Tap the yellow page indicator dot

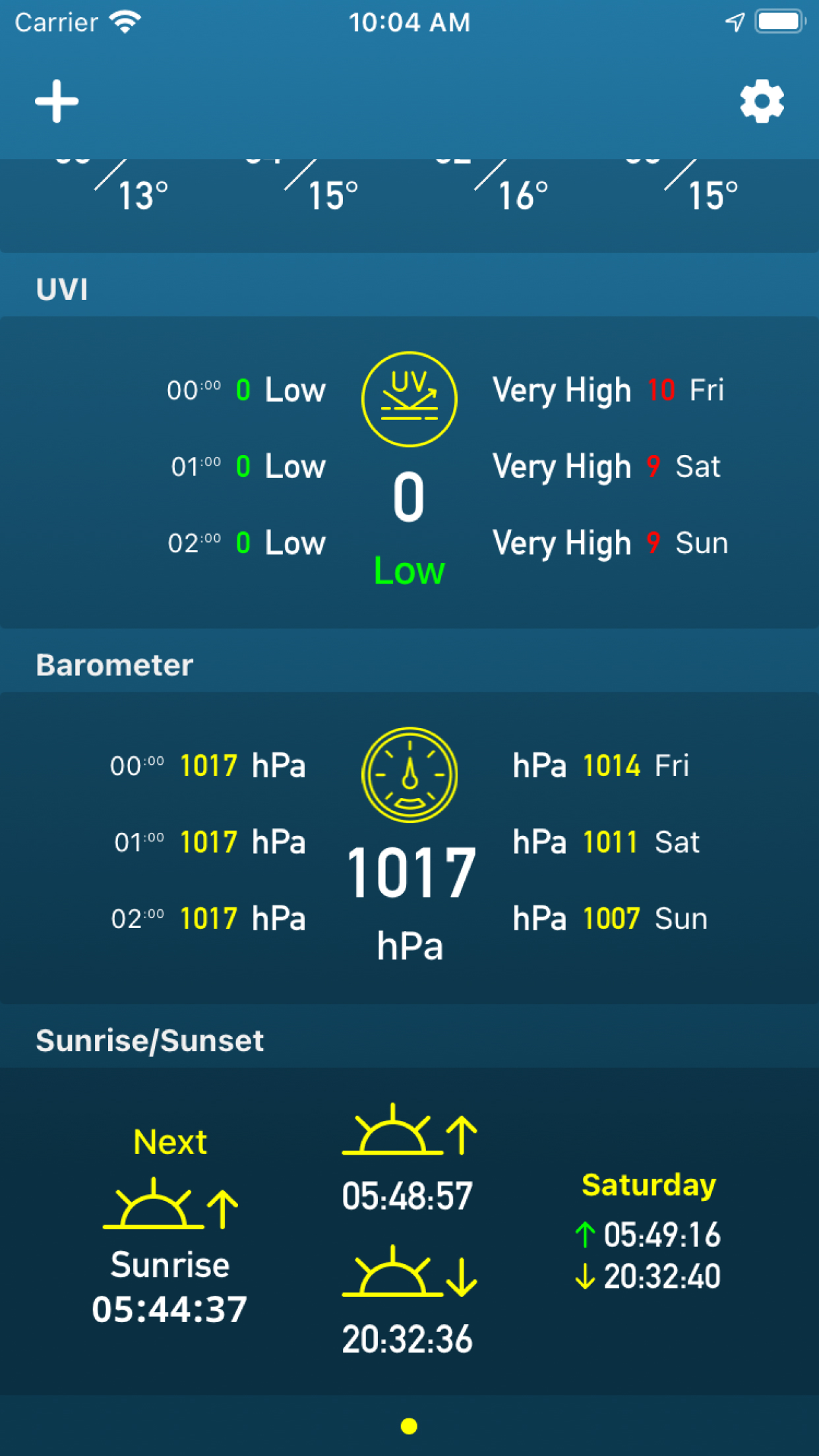point(409,1426)
